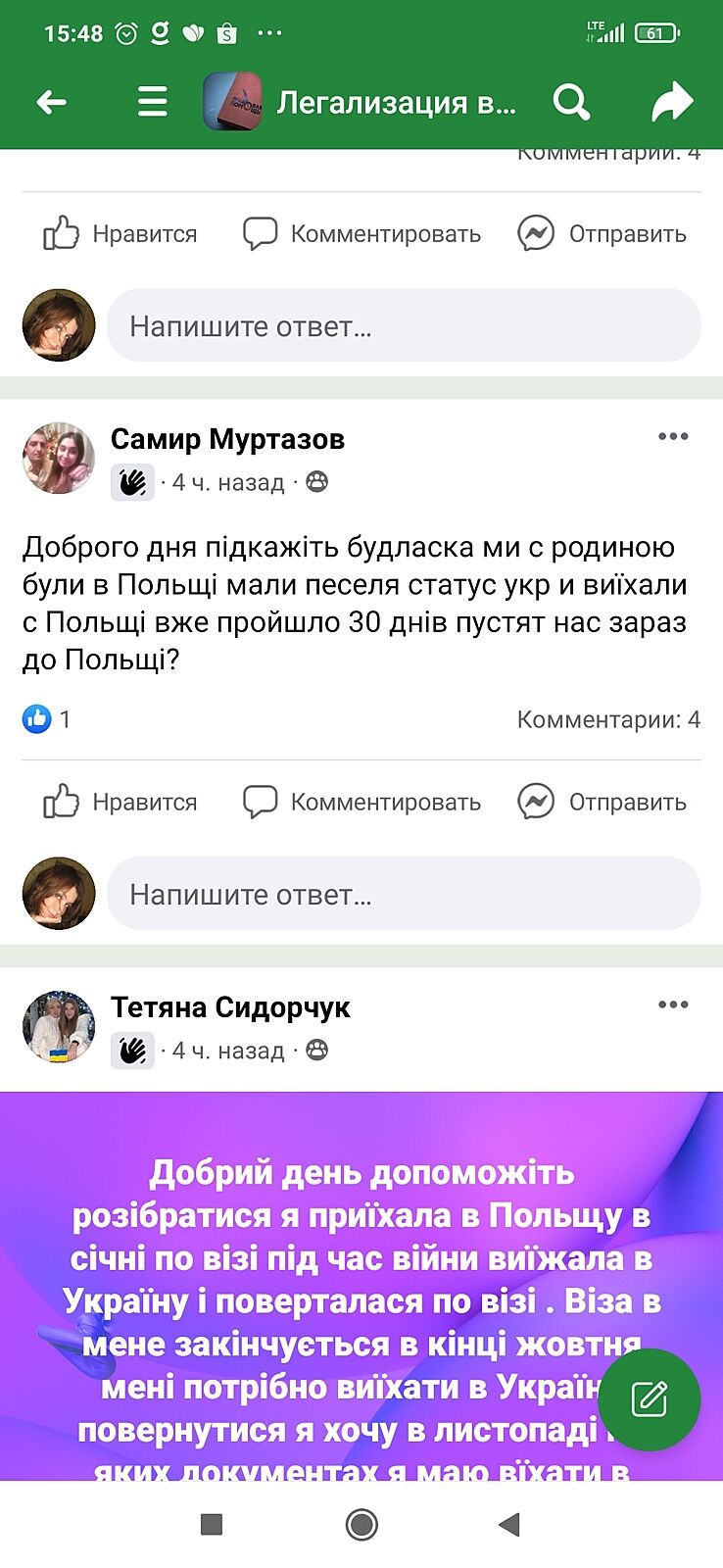
Task: Comment on Самир Муртазов's post
Action: [362, 802]
